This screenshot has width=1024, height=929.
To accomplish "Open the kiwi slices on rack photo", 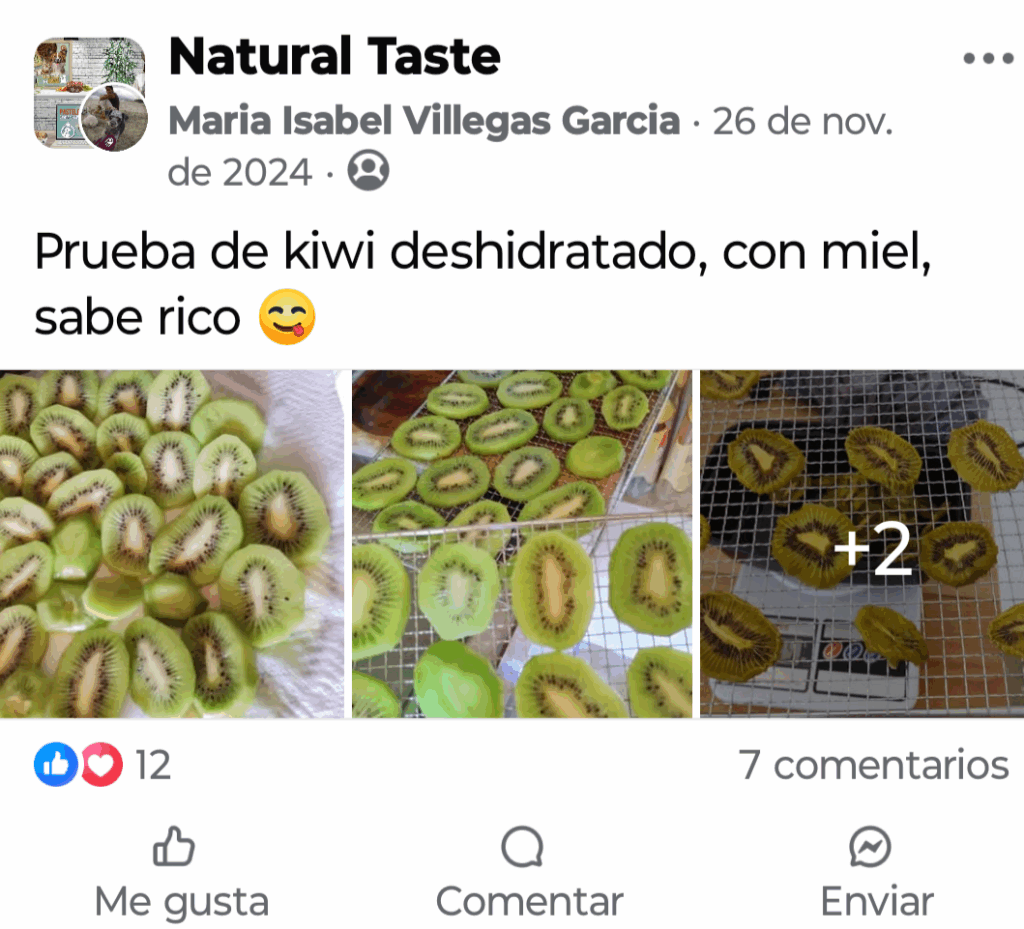I will [521, 543].
